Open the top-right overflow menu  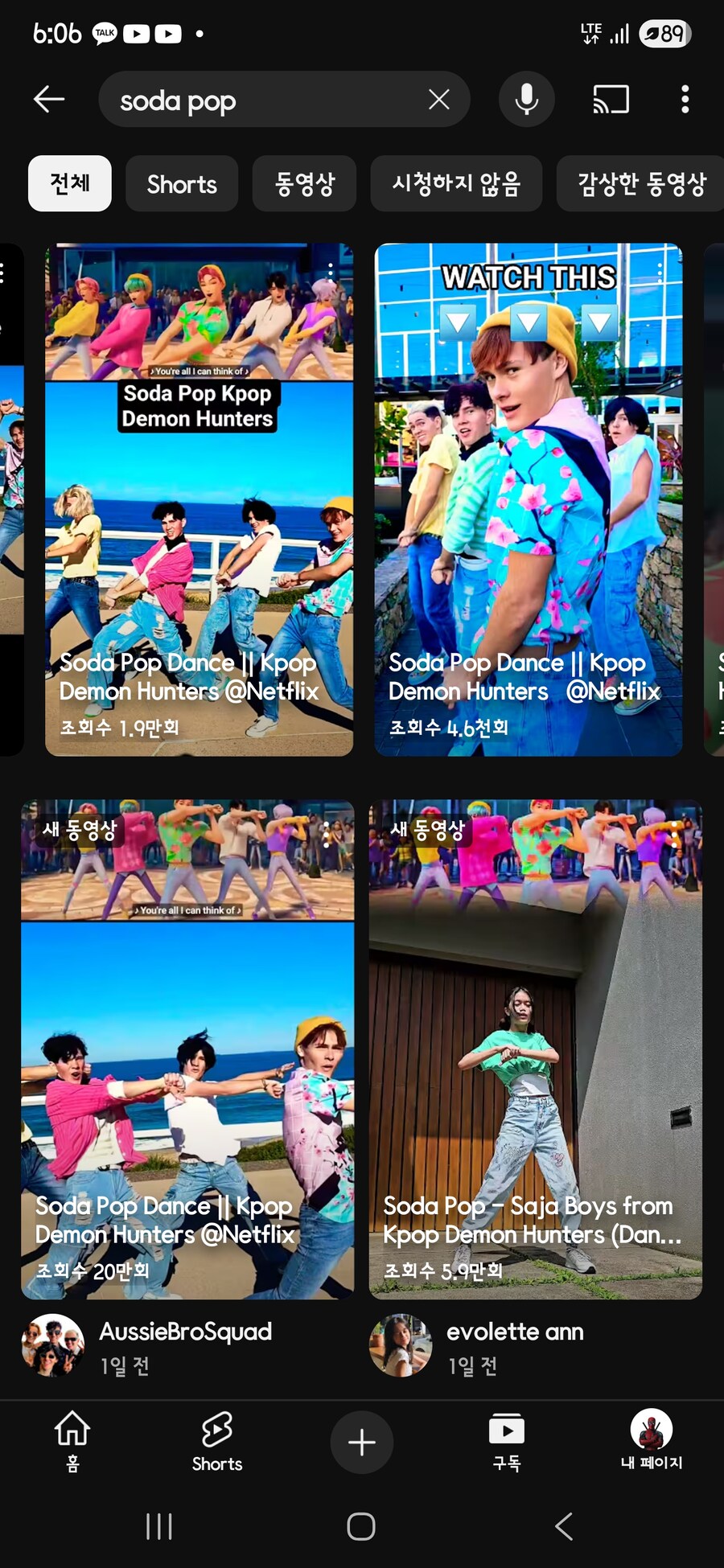click(x=685, y=100)
